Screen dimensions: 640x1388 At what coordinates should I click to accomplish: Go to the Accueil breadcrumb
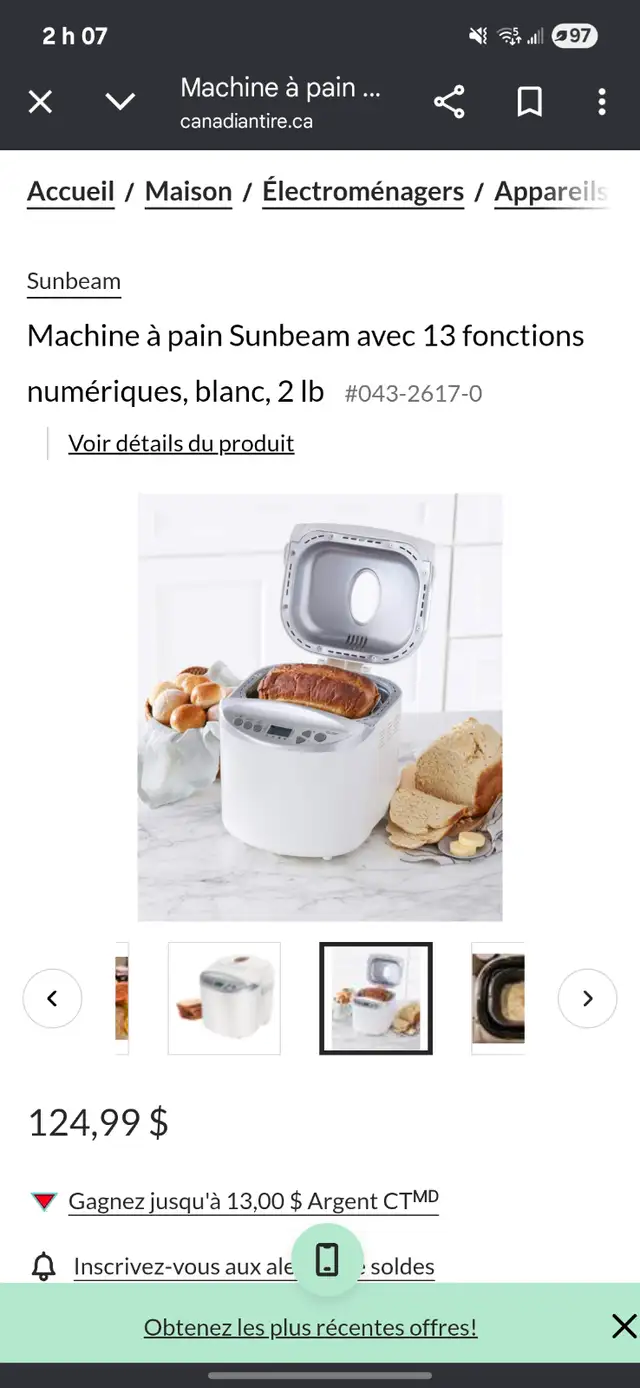[71, 192]
